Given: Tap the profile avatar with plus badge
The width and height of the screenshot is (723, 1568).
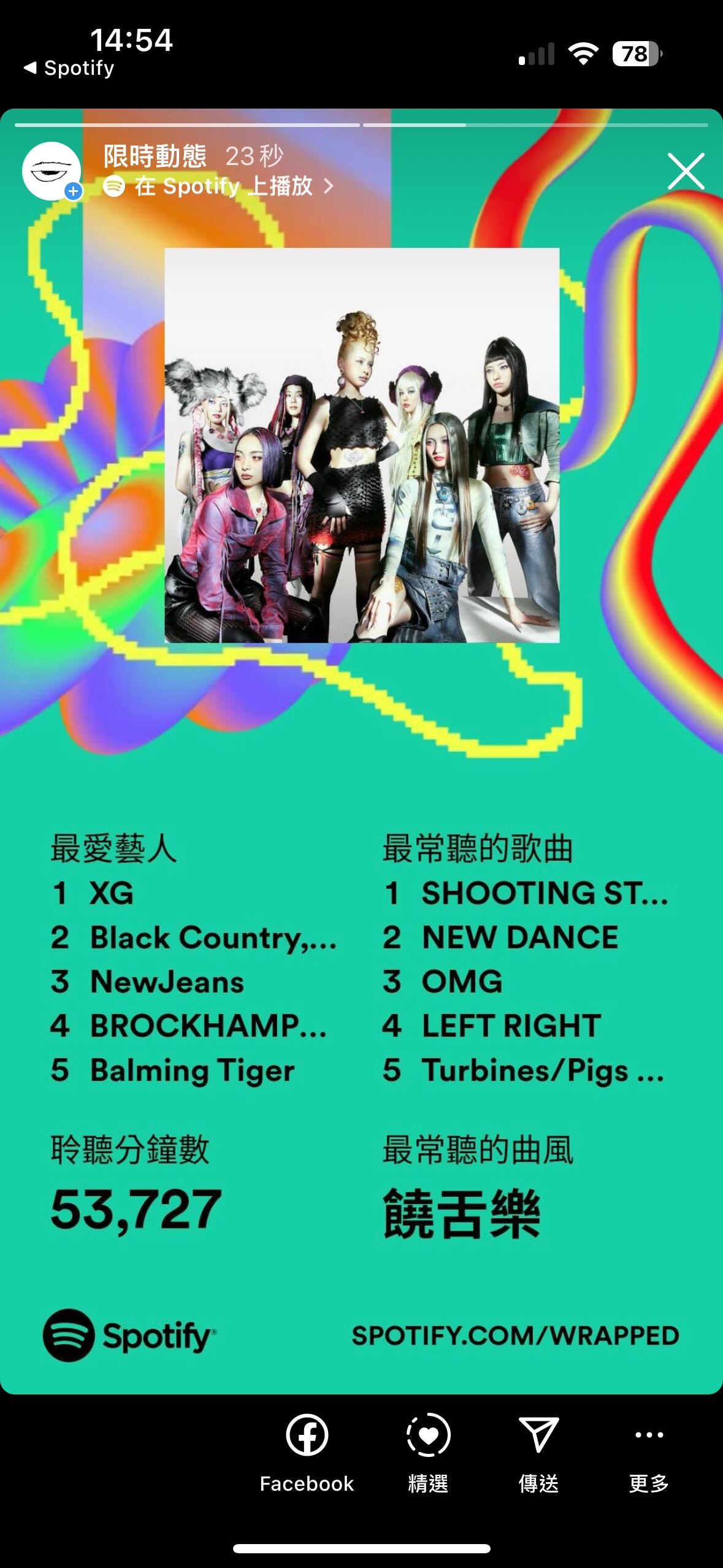Looking at the screenshot, I should point(52,171).
